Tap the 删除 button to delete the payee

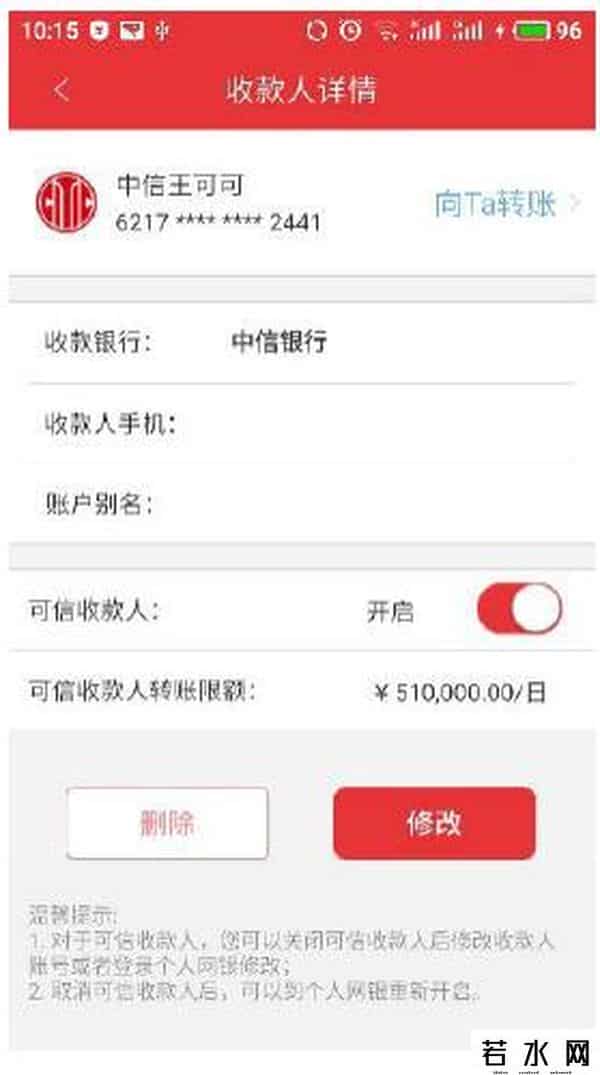168,823
